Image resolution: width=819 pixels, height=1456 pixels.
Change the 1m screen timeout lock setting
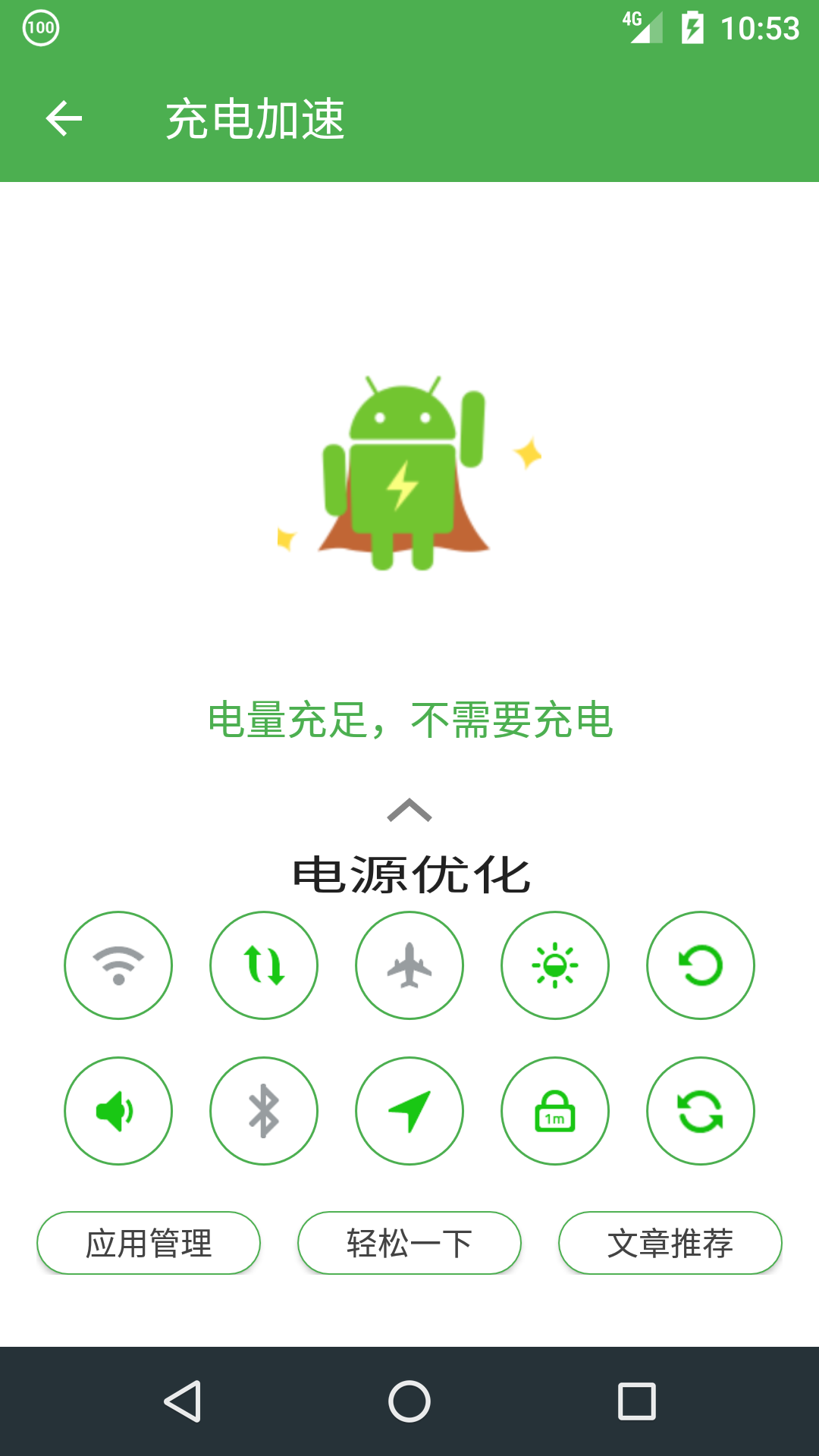click(x=555, y=1111)
